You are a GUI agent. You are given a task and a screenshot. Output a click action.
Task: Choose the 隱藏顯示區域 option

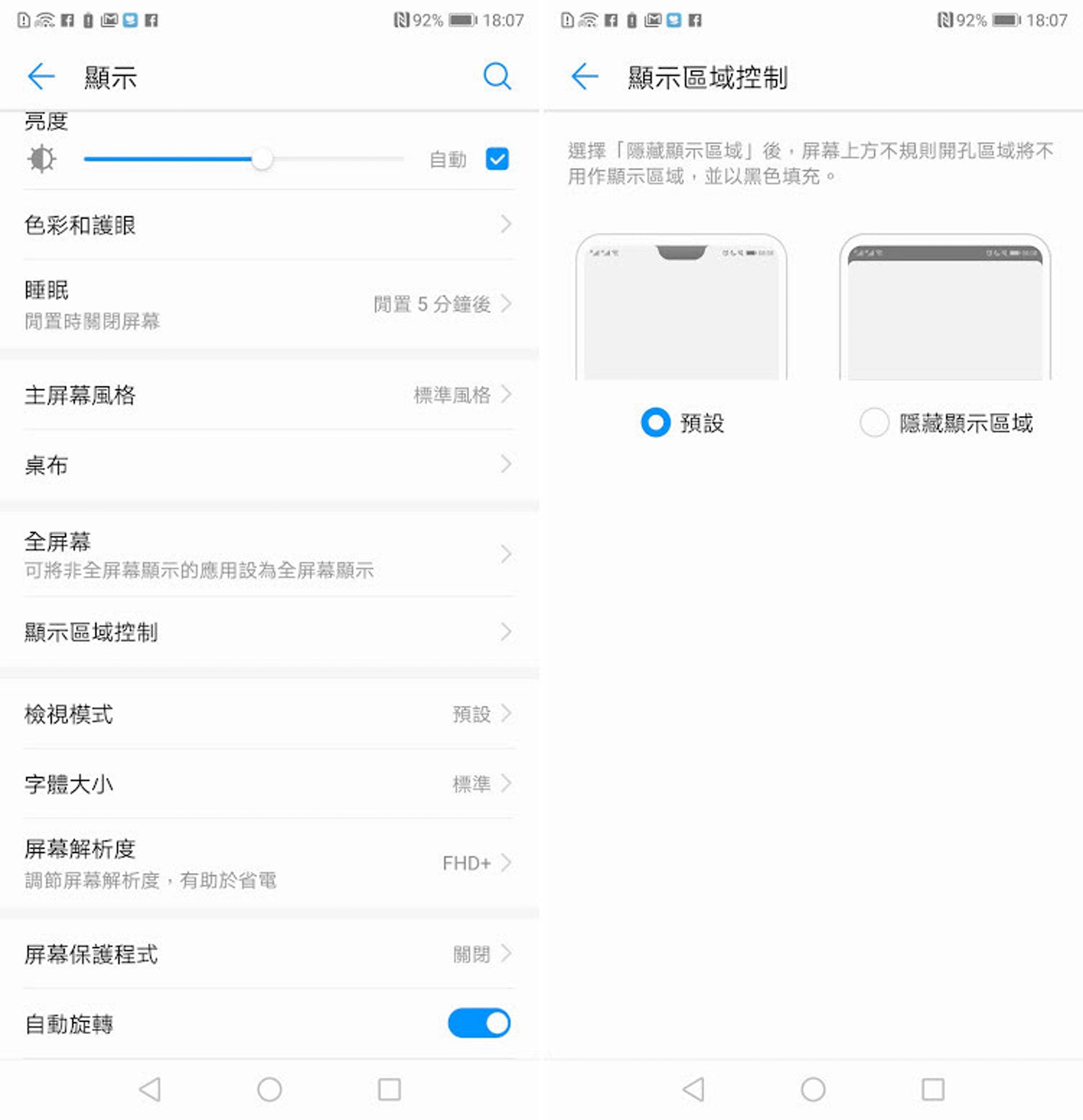tap(874, 423)
